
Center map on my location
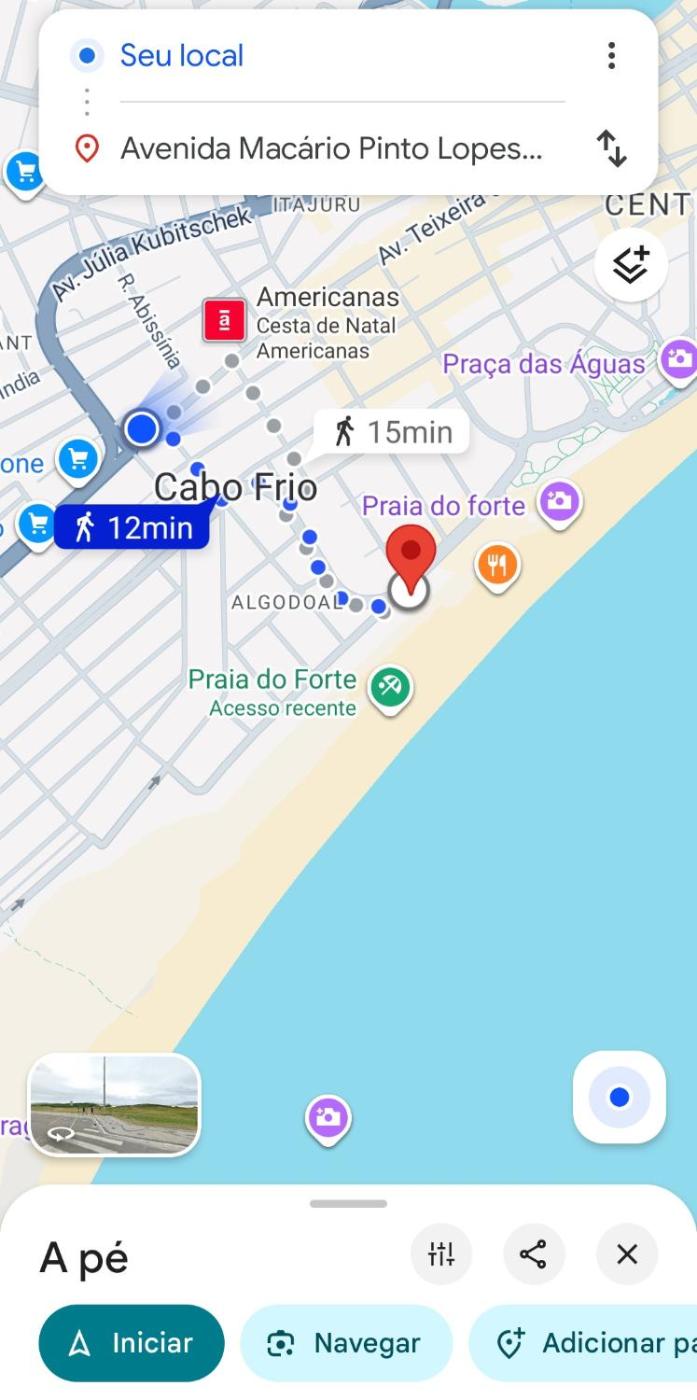[x=619, y=1097]
